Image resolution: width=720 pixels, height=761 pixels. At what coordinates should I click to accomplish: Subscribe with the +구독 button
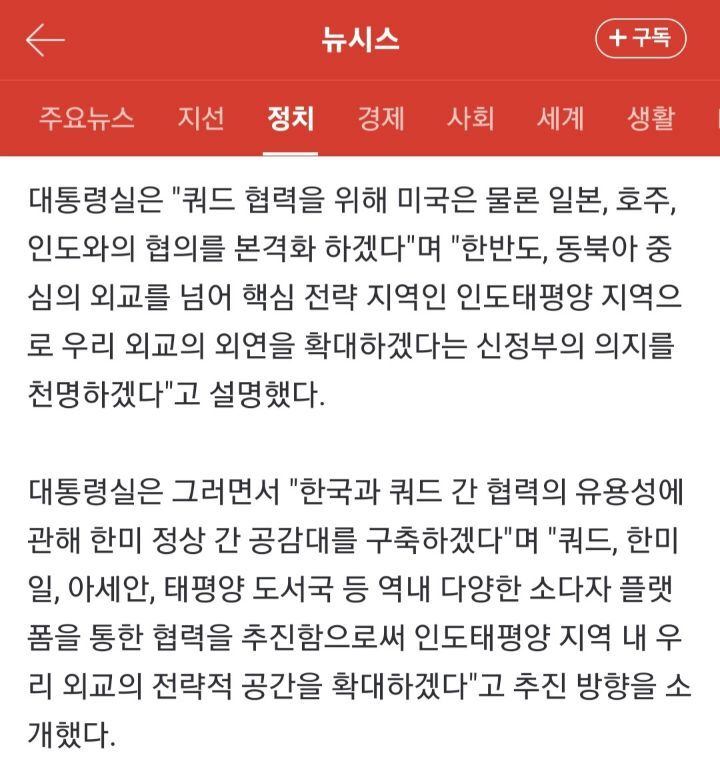coord(640,38)
